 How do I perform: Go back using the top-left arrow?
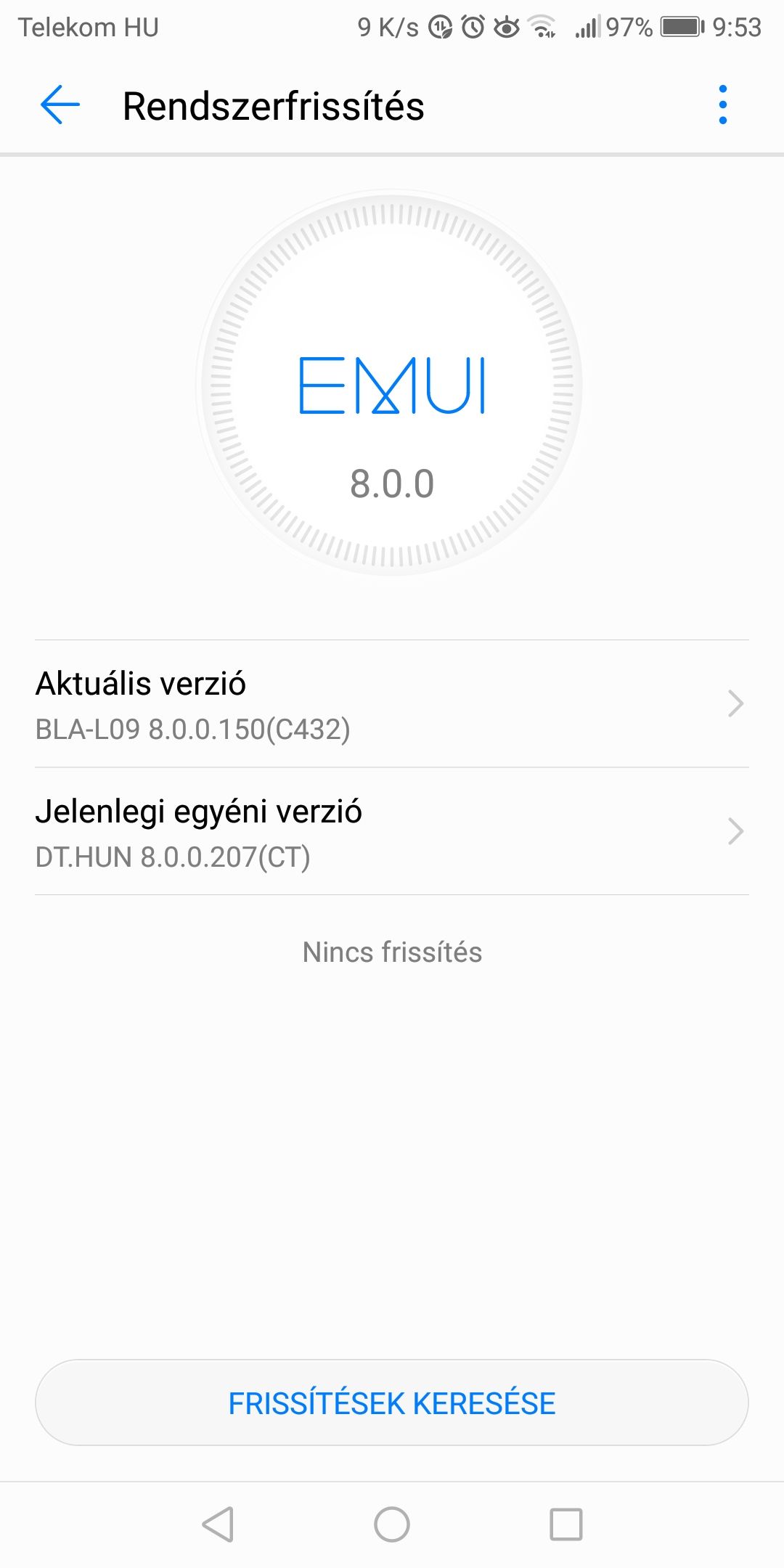point(60,105)
